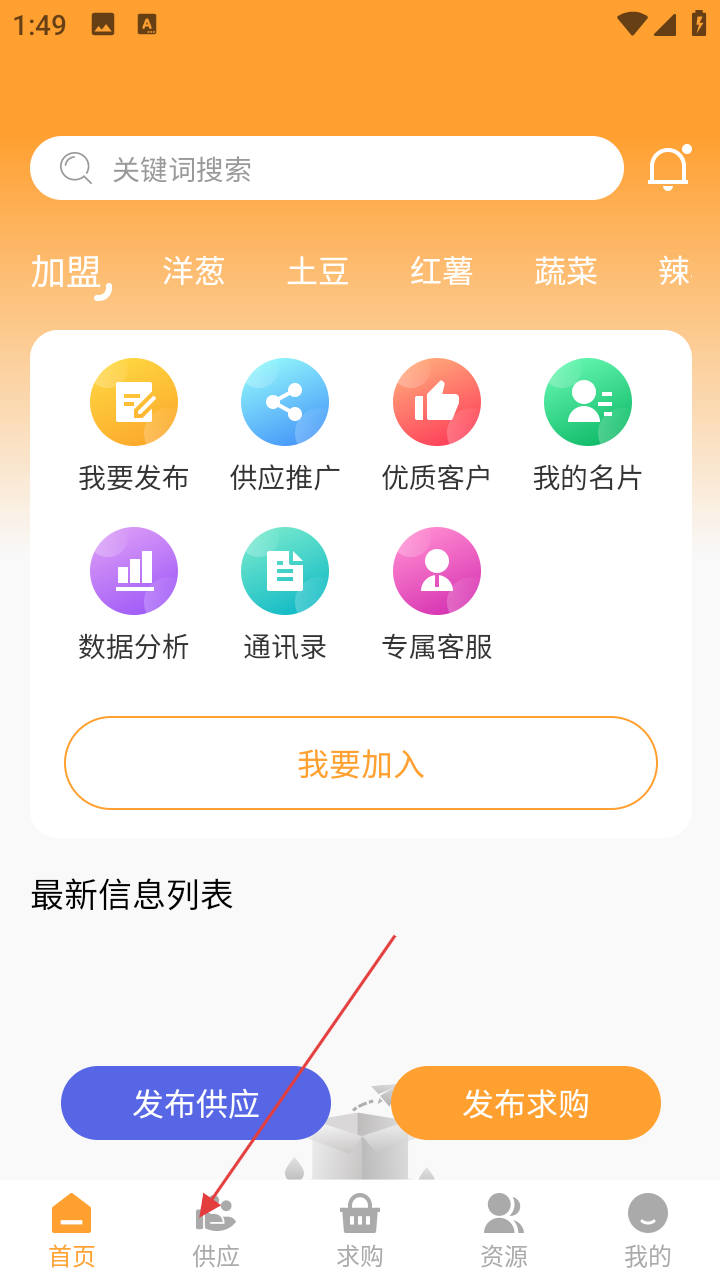The width and height of the screenshot is (720, 1280).
Task: Tap 发布求购 to publish purchase request
Action: 526,1103
